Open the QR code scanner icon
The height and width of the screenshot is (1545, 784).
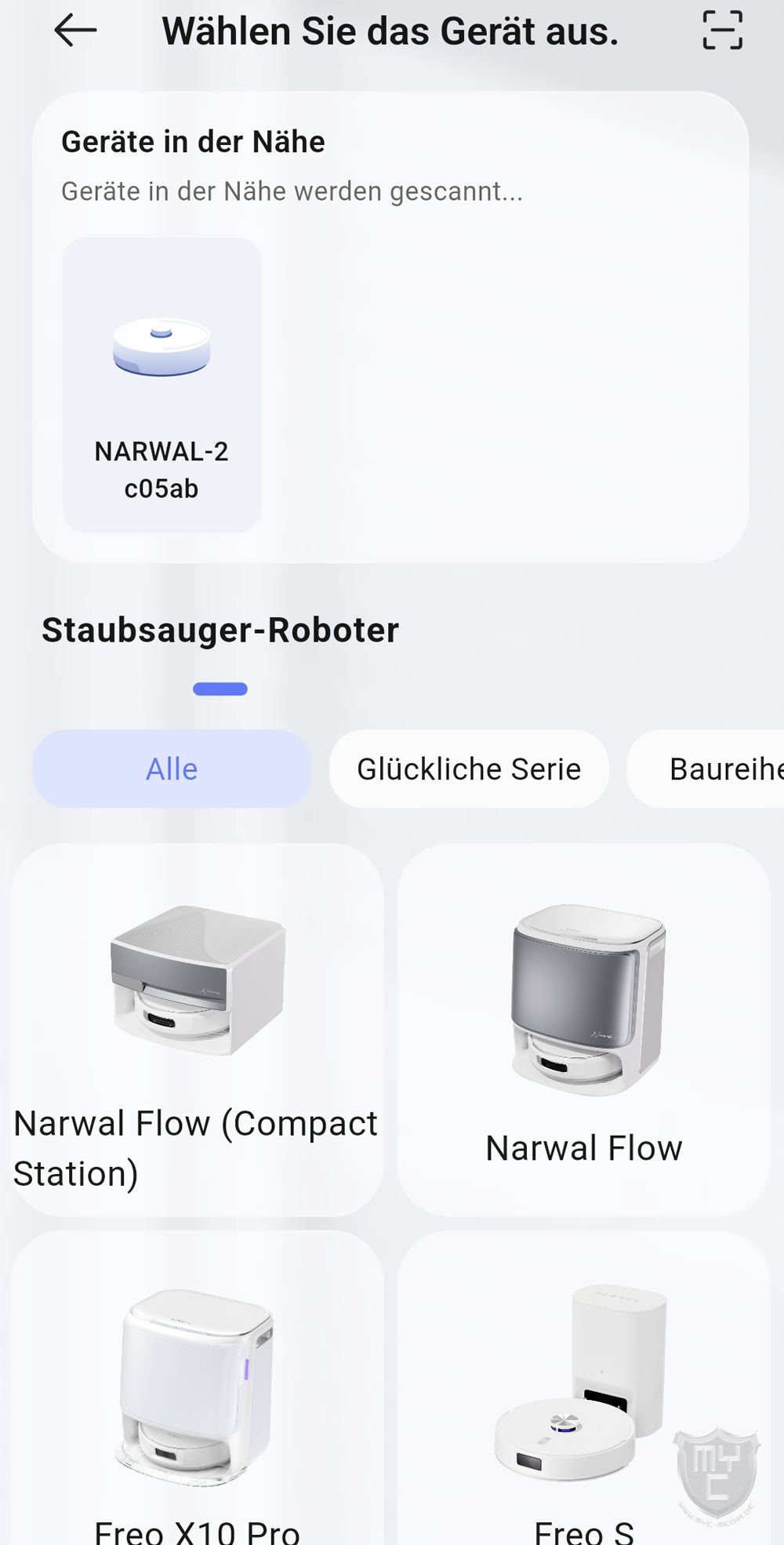(x=722, y=31)
